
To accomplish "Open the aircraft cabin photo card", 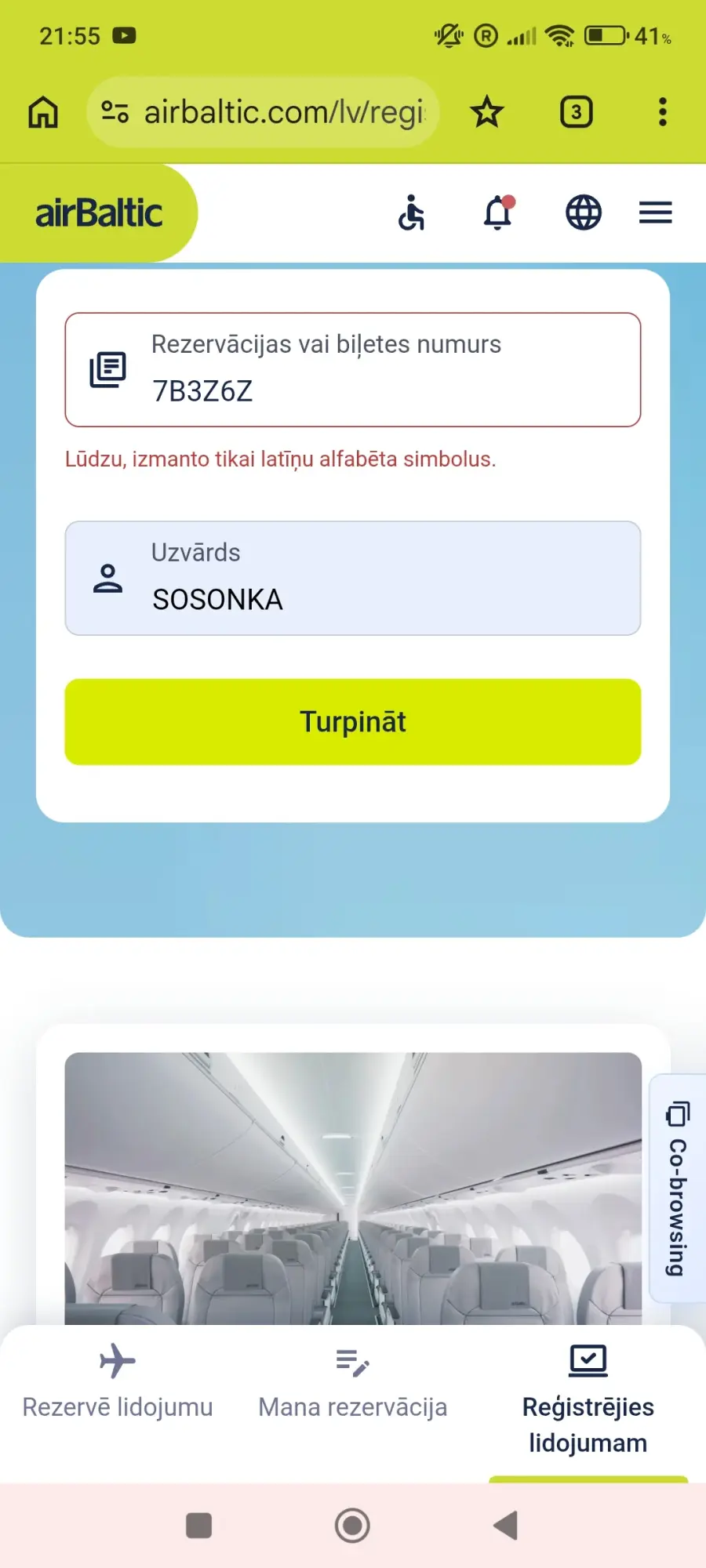I will pyautogui.click(x=353, y=1188).
